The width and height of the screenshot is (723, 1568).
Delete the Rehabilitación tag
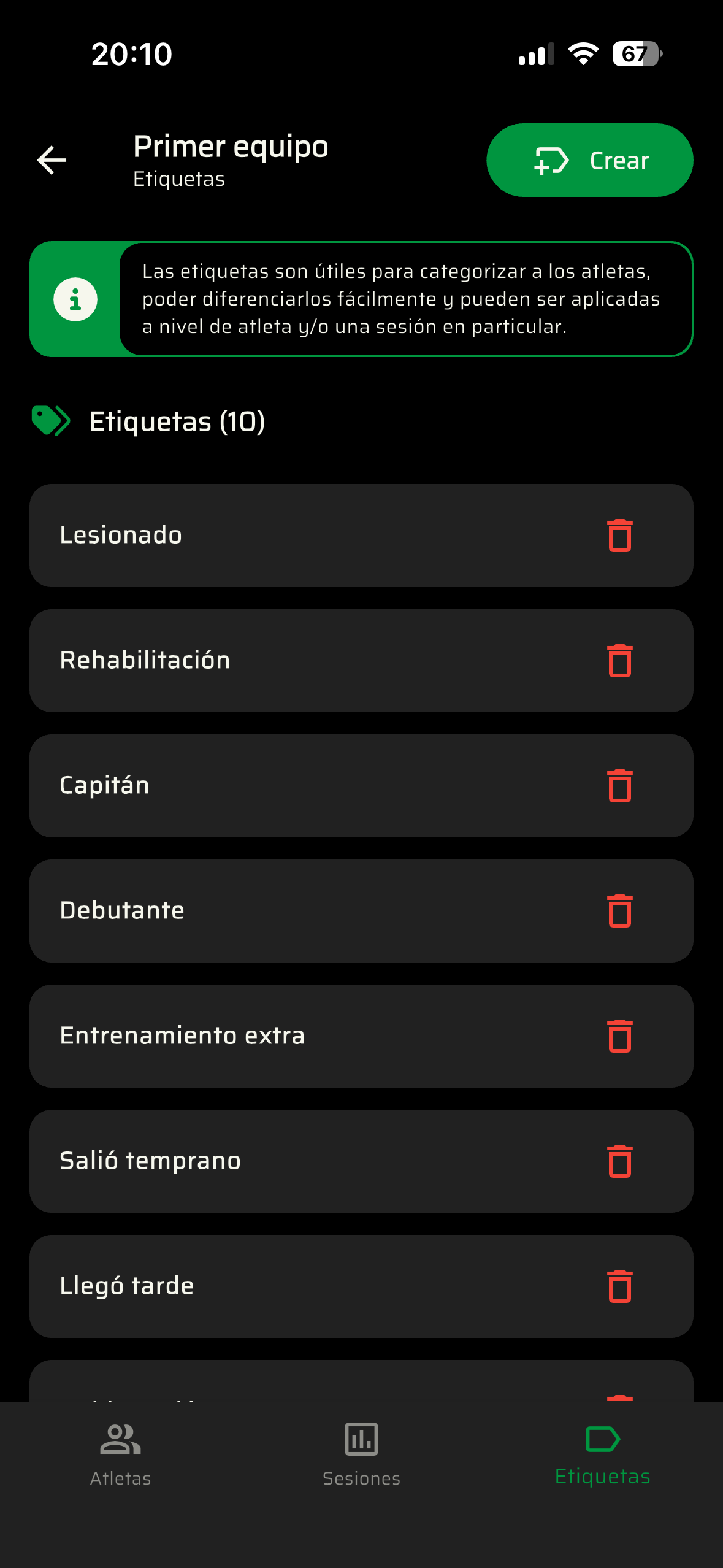620,660
